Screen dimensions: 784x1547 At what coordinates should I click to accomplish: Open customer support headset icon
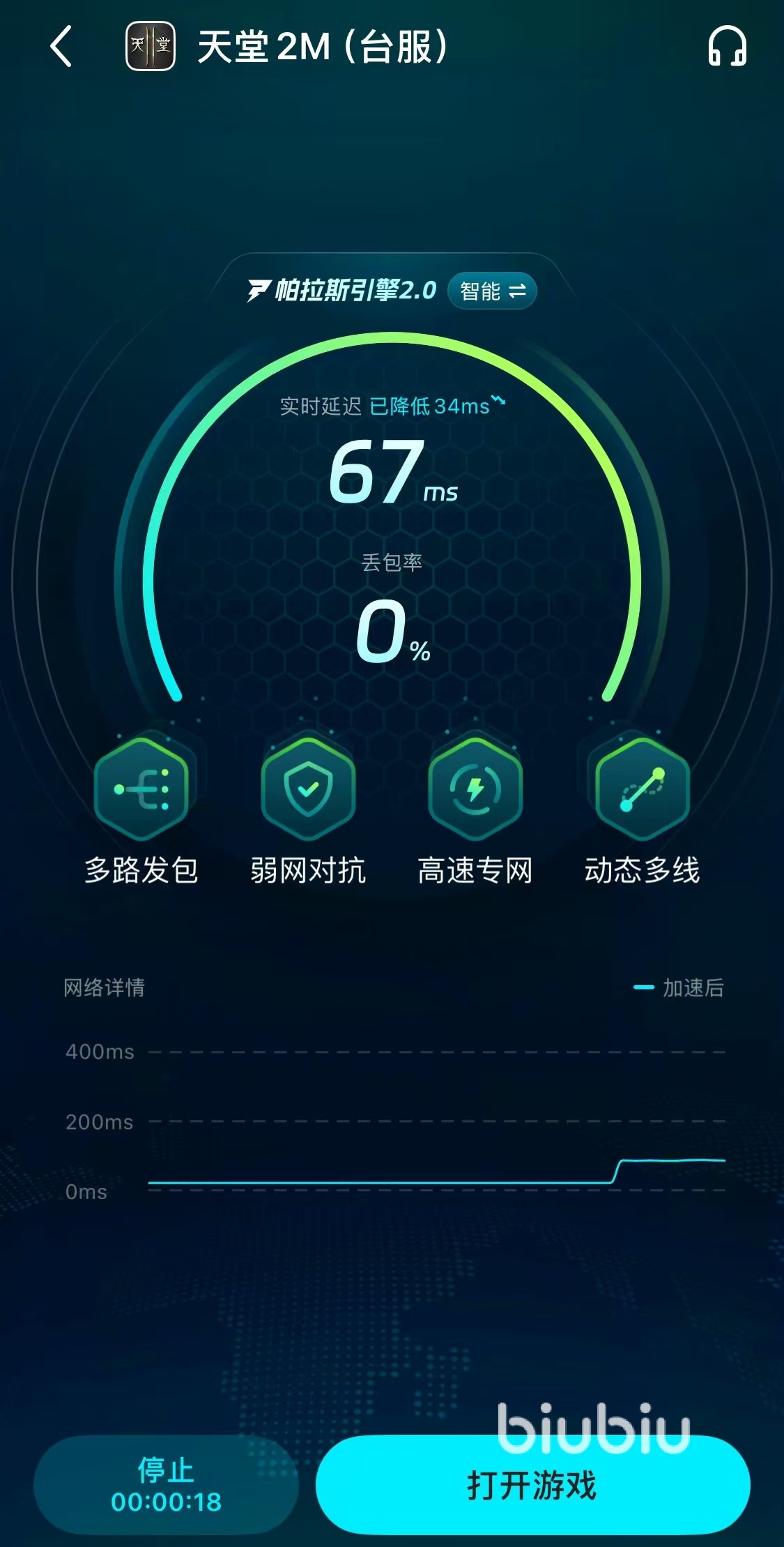pos(727,47)
